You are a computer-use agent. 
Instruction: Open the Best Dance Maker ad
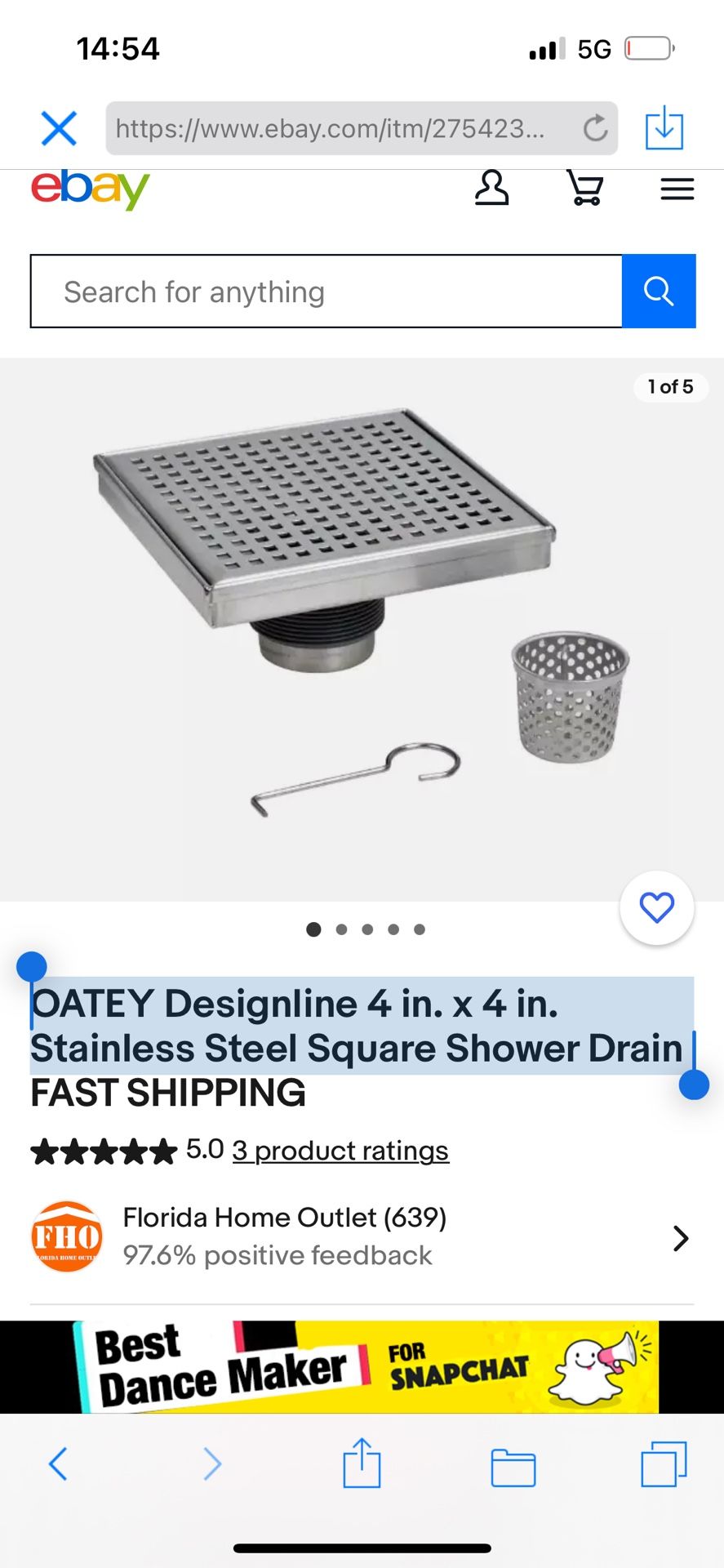pos(362,1366)
